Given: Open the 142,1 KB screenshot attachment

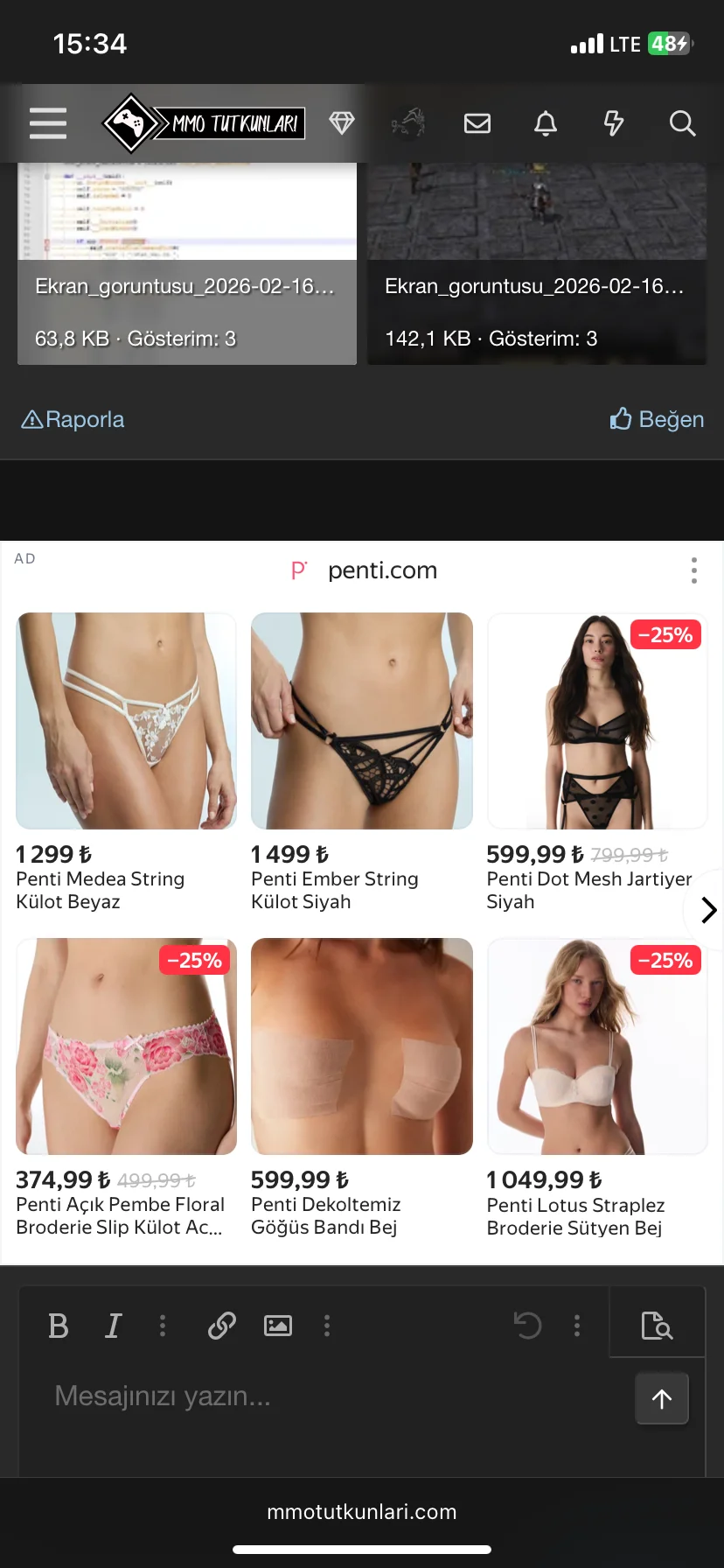Looking at the screenshot, I should 536,262.
